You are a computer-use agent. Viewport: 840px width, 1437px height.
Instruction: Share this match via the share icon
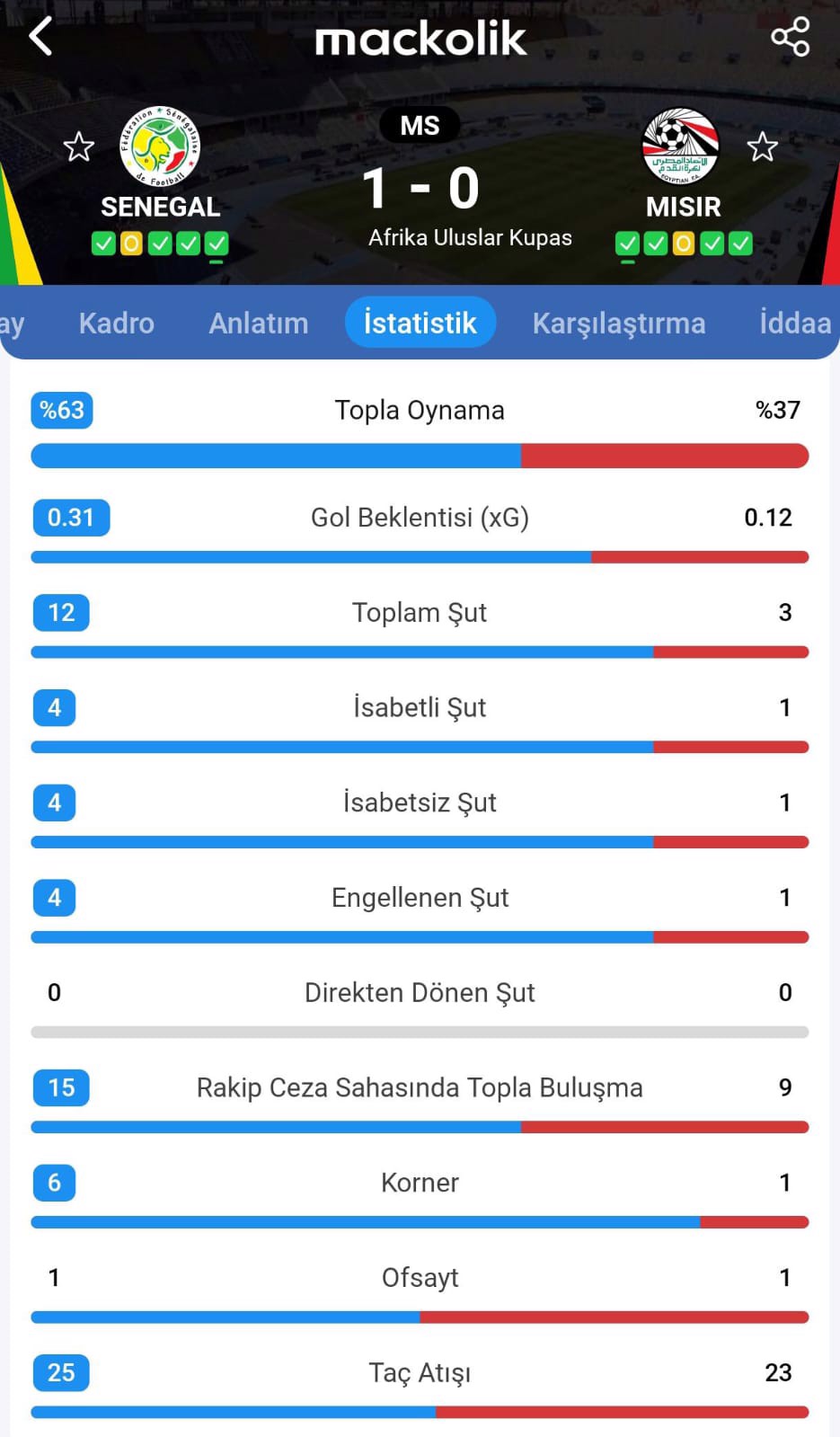pos(790,37)
